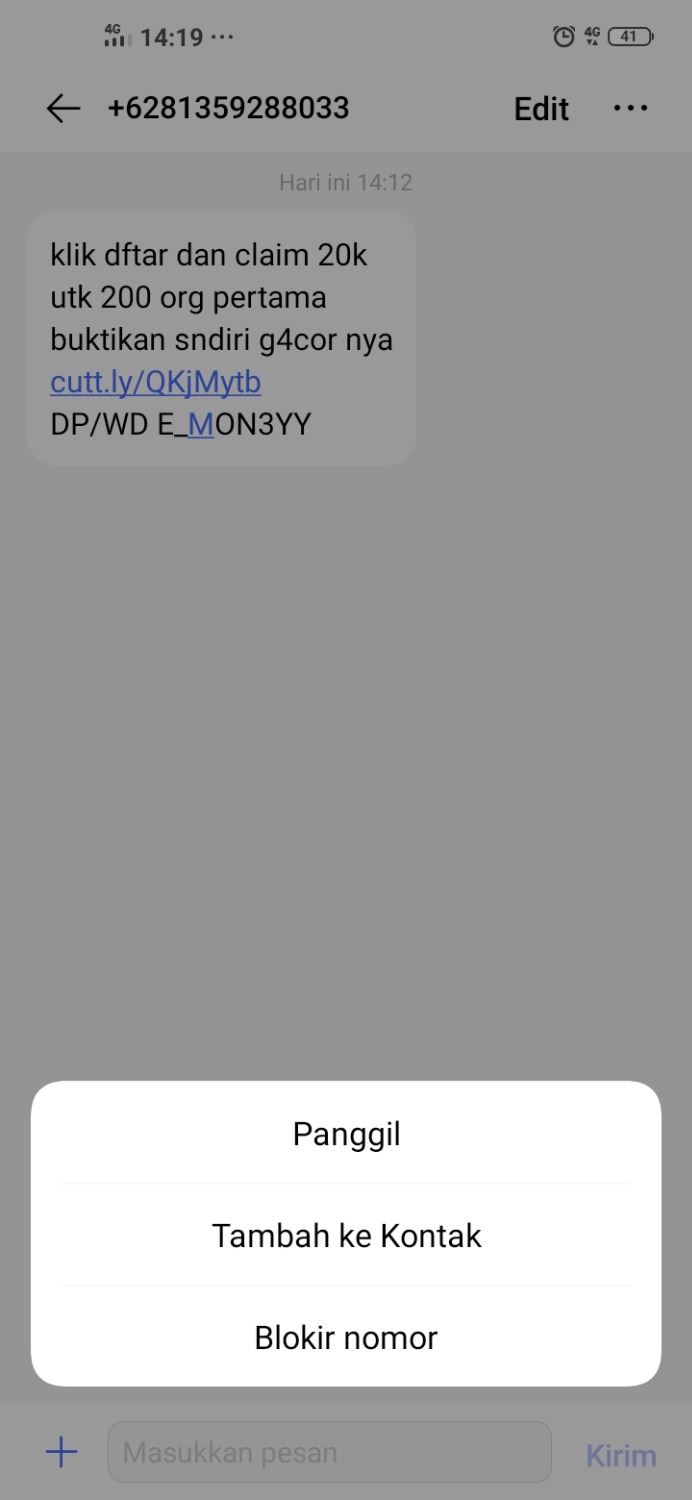This screenshot has width=692, height=1500.
Task: Open the three-dot overflow menu
Action: coord(630,108)
